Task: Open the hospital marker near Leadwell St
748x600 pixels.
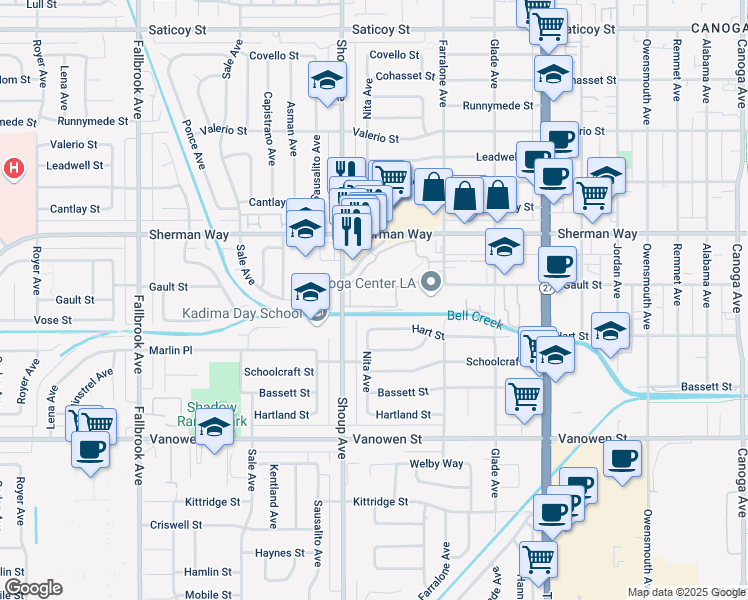Action: (14, 169)
